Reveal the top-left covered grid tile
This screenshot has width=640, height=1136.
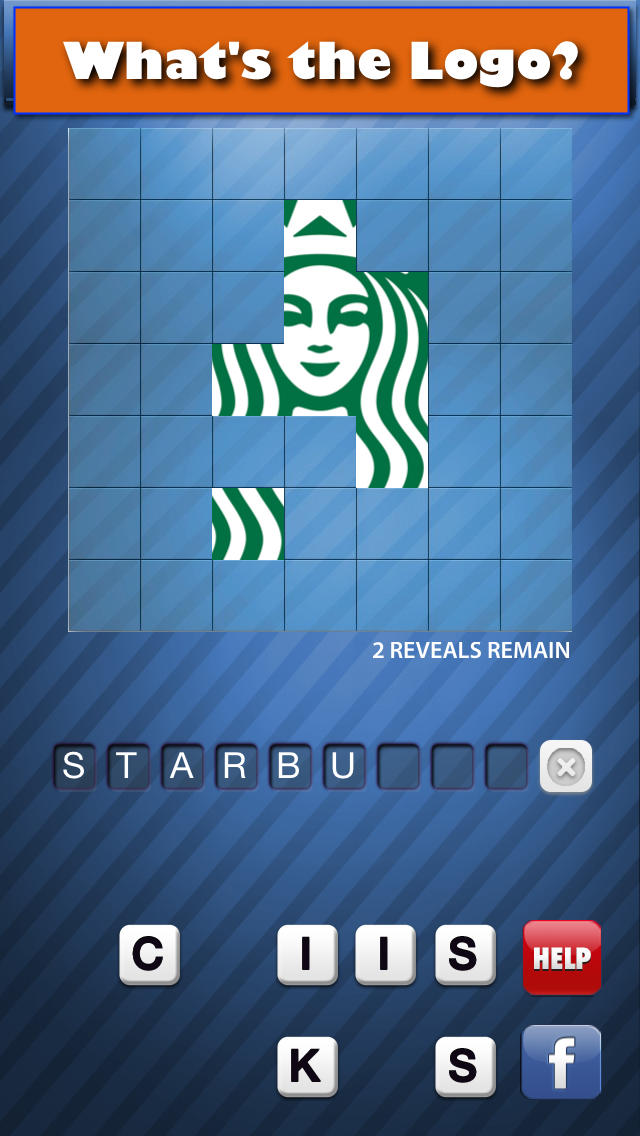pyautogui.click(x=104, y=164)
